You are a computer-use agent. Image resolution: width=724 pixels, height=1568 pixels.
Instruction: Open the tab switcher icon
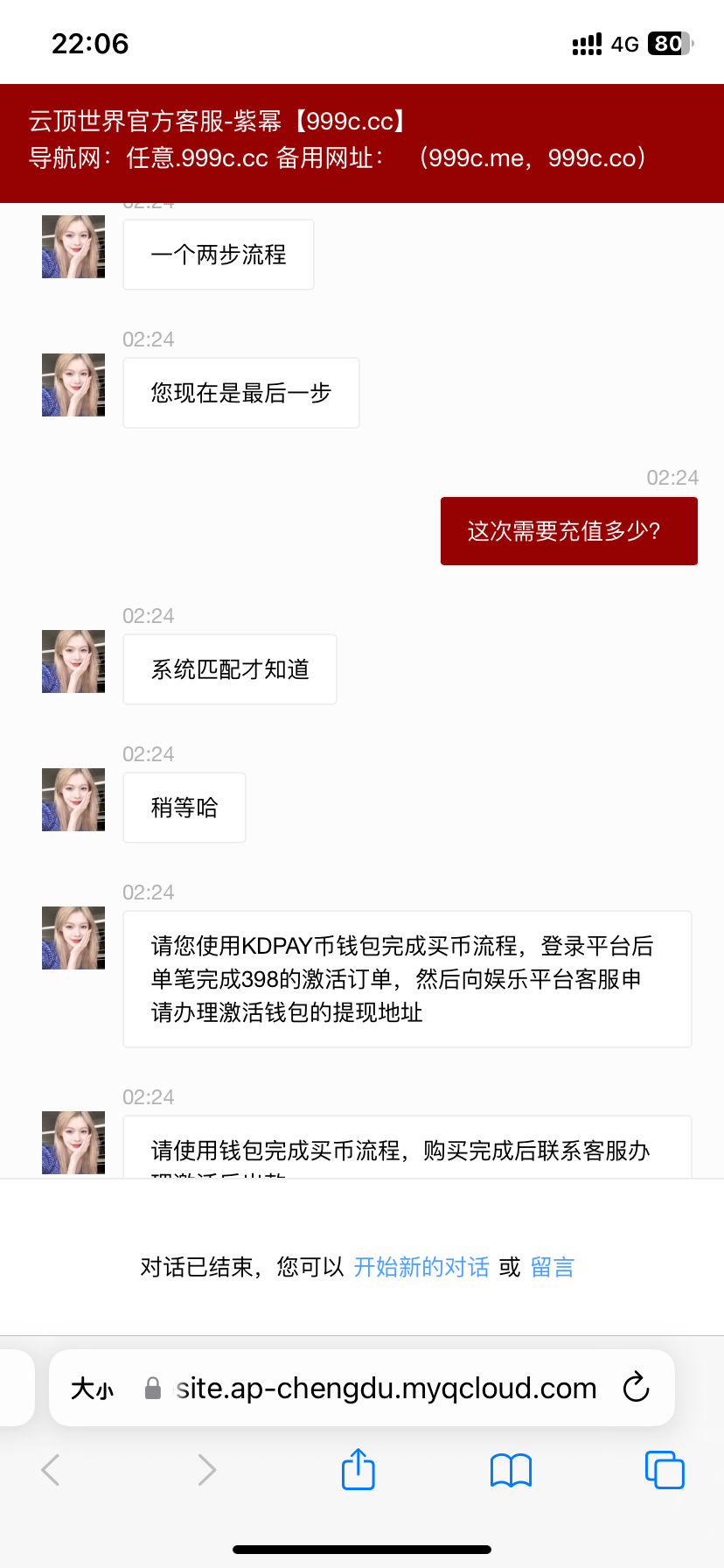point(664,1470)
